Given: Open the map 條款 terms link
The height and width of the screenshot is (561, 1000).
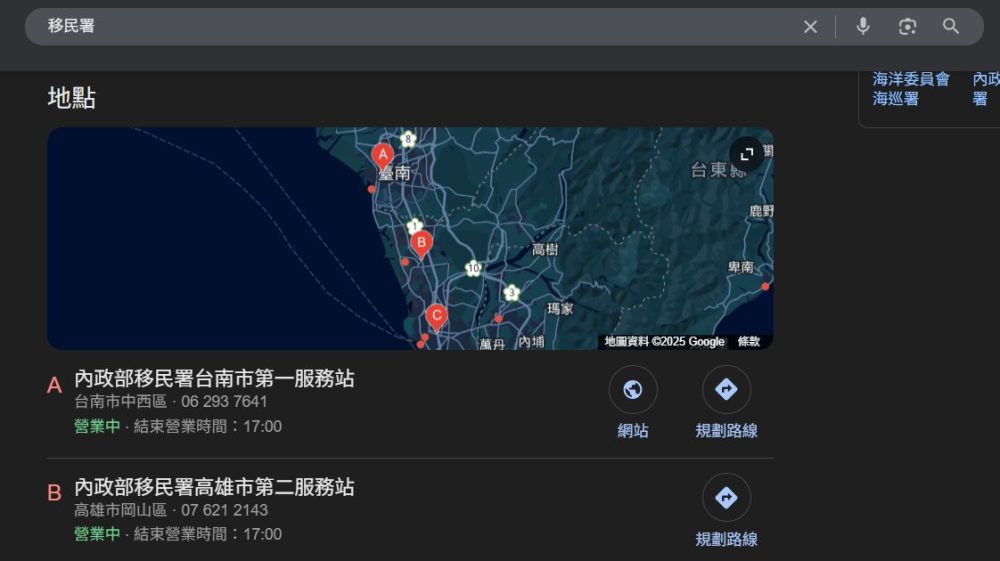Looking at the screenshot, I should coord(748,342).
